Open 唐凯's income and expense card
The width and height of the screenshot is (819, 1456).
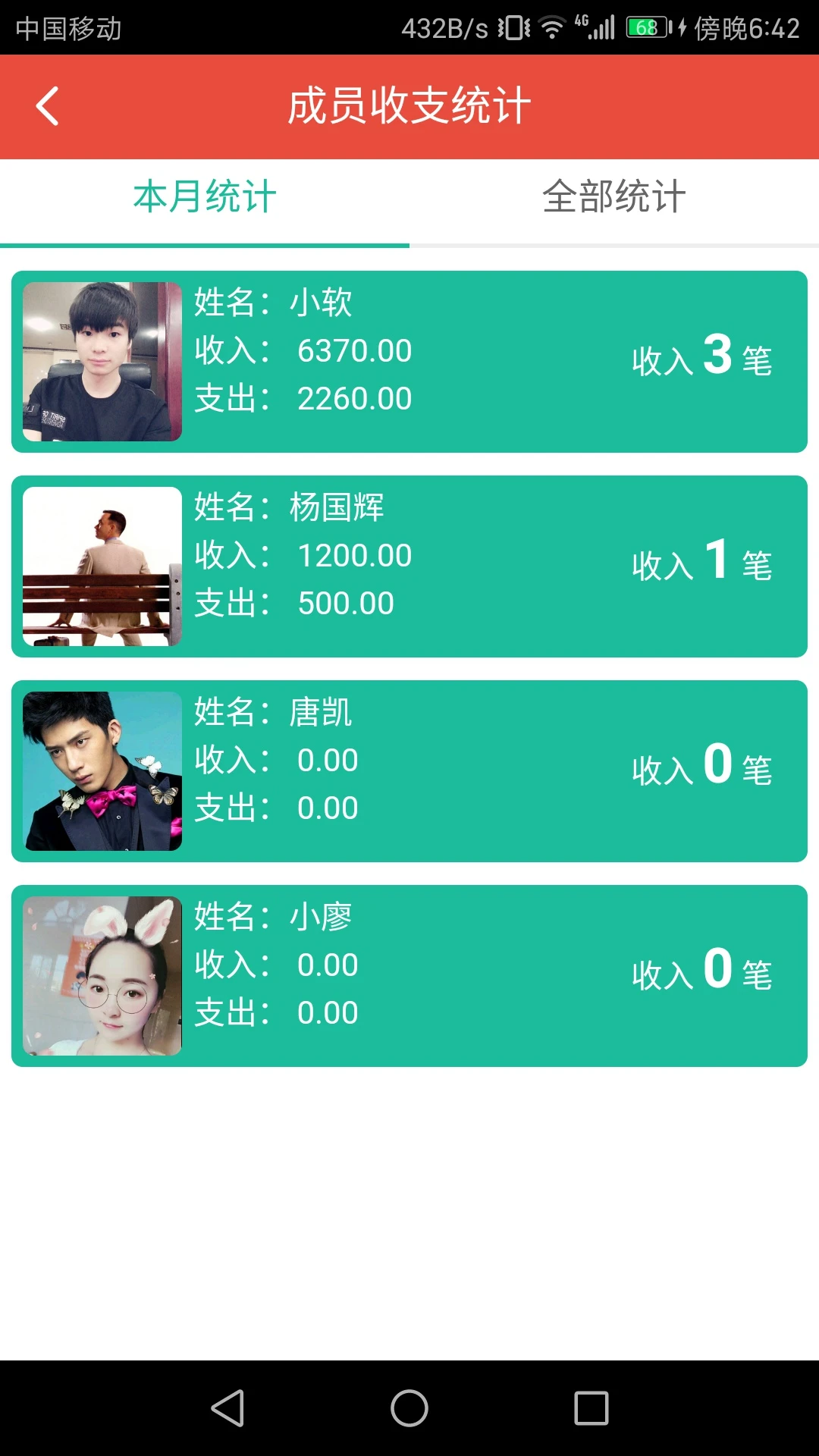409,771
